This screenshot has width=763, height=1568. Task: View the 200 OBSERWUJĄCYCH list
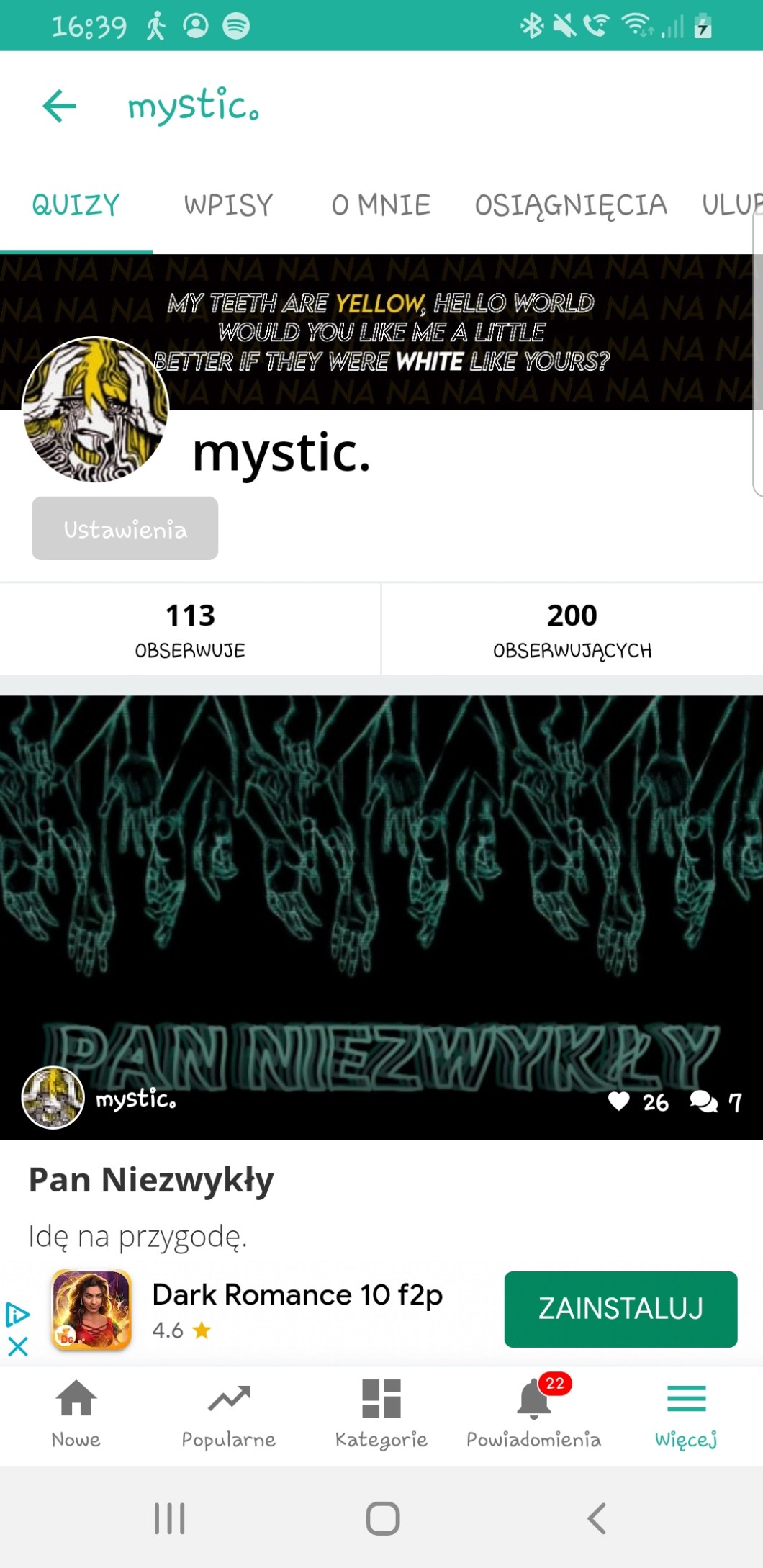click(x=572, y=629)
